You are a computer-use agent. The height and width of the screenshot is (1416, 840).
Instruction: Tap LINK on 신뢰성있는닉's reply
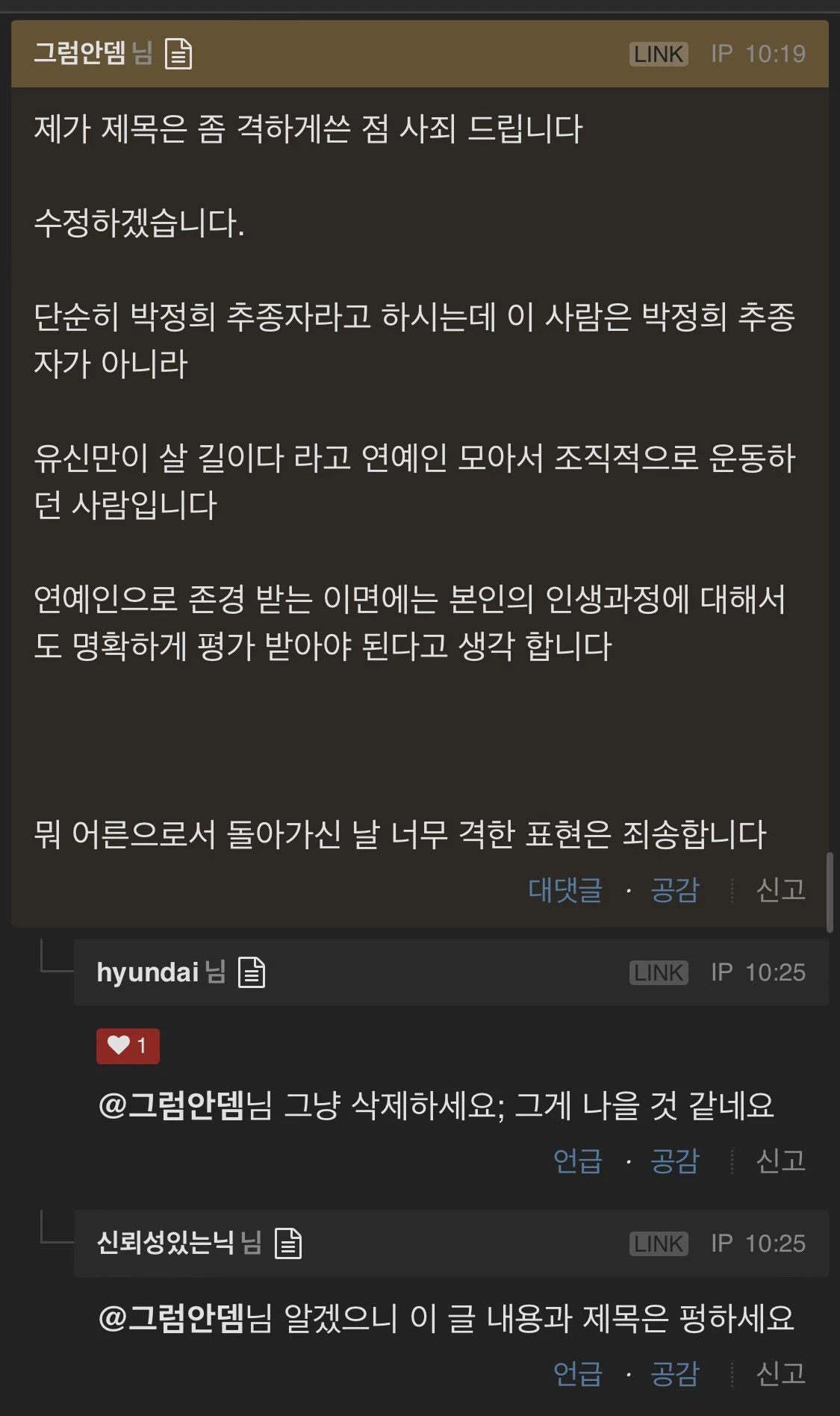point(658,1243)
